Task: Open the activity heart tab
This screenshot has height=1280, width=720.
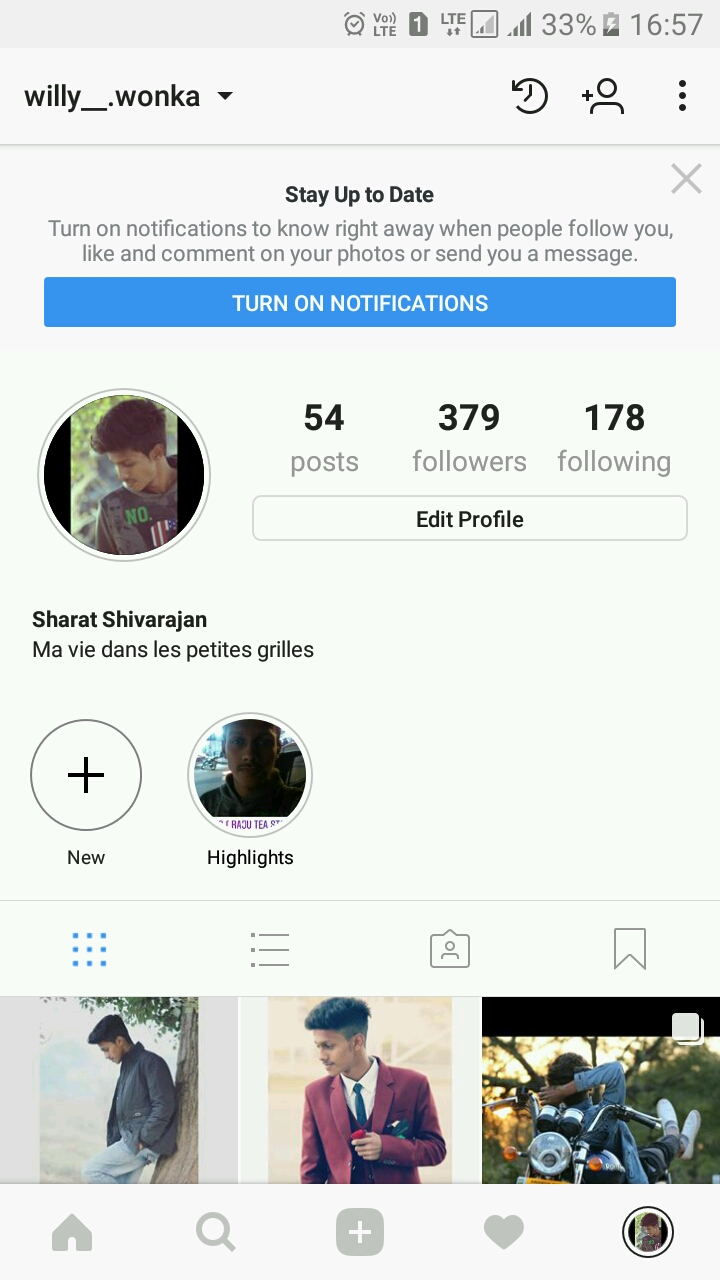Action: point(504,1233)
